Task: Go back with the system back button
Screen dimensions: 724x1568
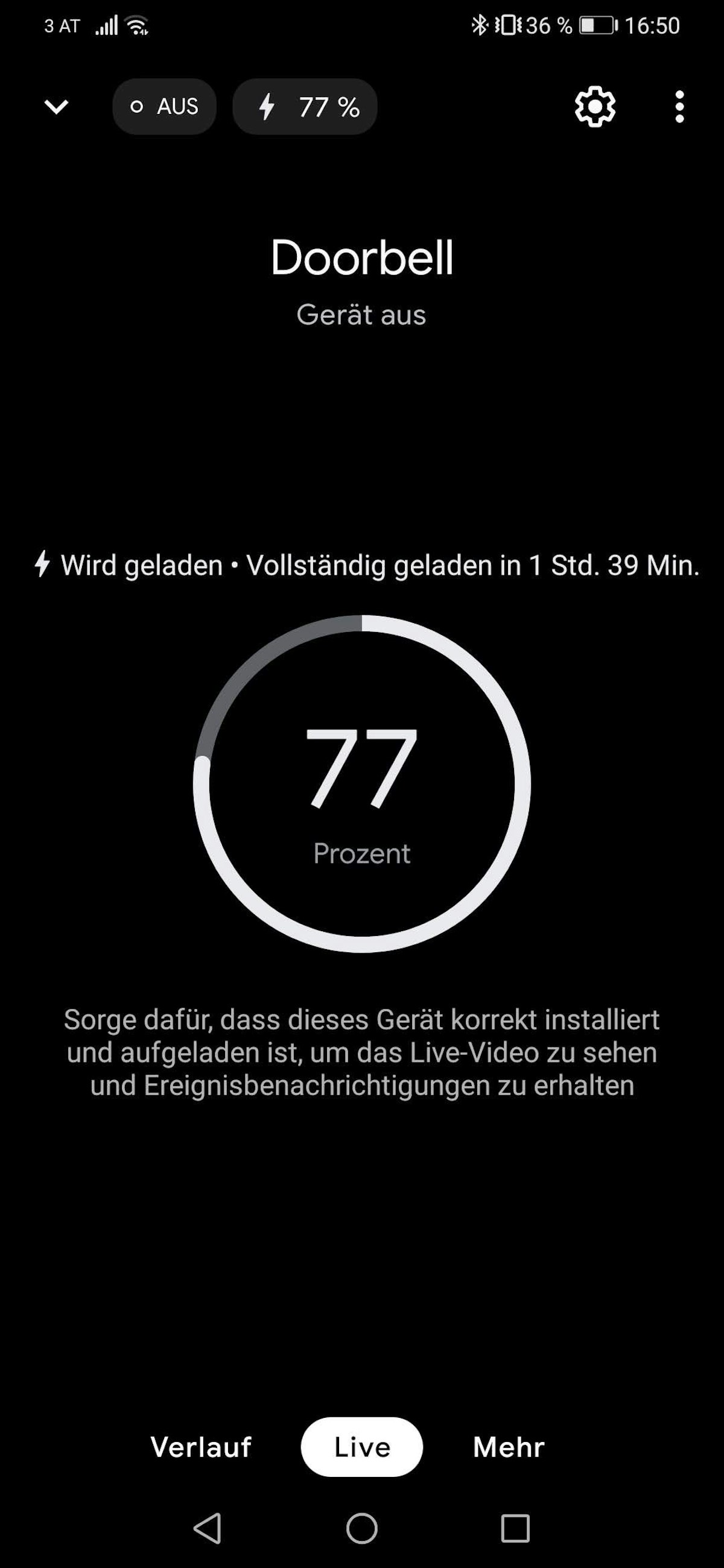Action: (208, 1528)
